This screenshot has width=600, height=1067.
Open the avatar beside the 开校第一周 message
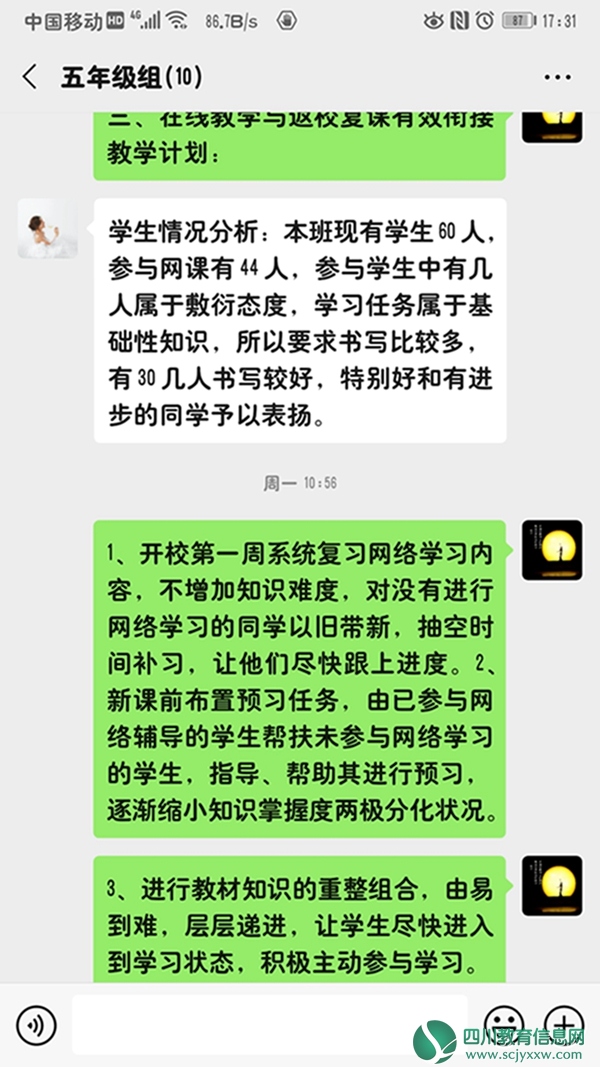point(552,550)
